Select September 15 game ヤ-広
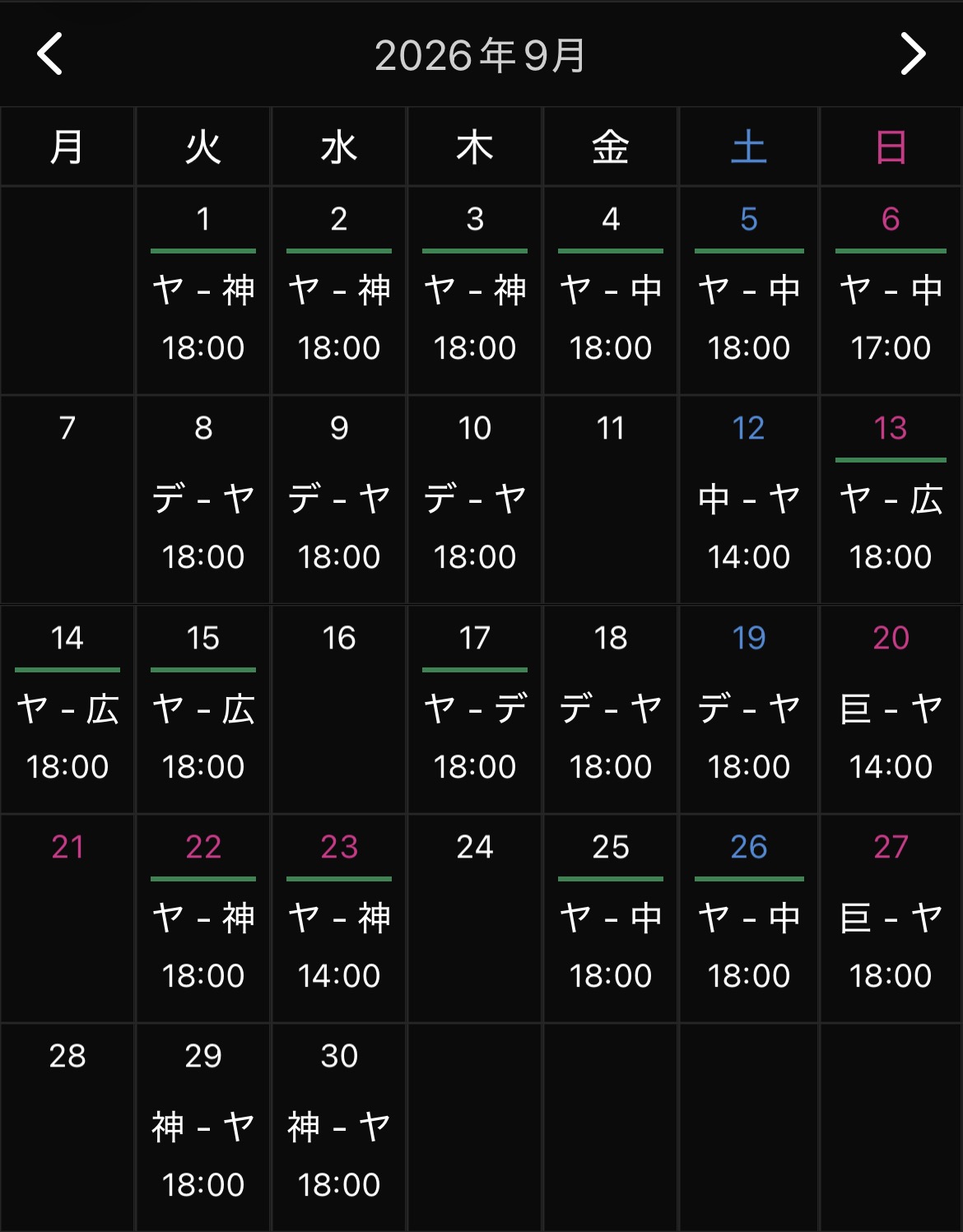The width and height of the screenshot is (963, 1232). click(203, 710)
